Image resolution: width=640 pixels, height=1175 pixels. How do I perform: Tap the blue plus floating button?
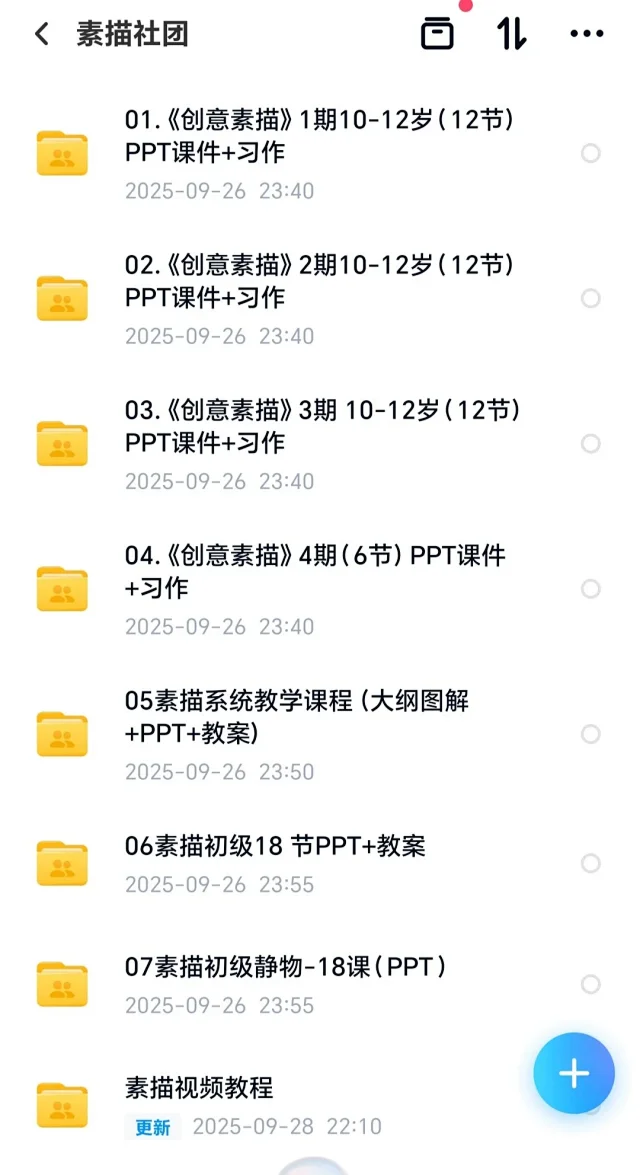(573, 1074)
